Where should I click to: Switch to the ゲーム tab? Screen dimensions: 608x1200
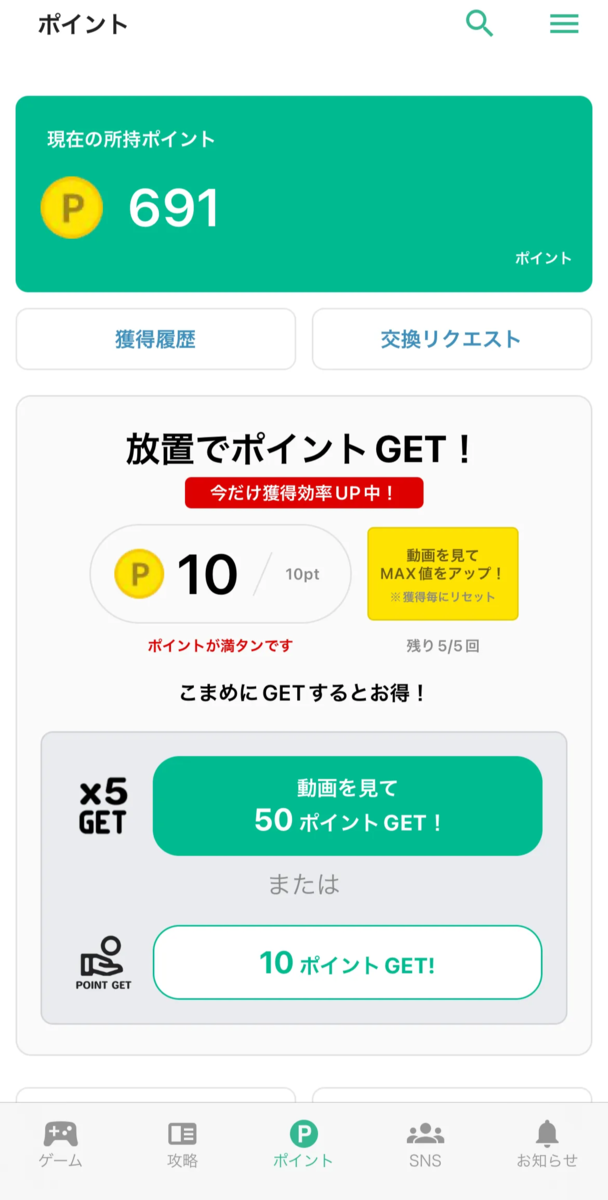coord(61,1144)
